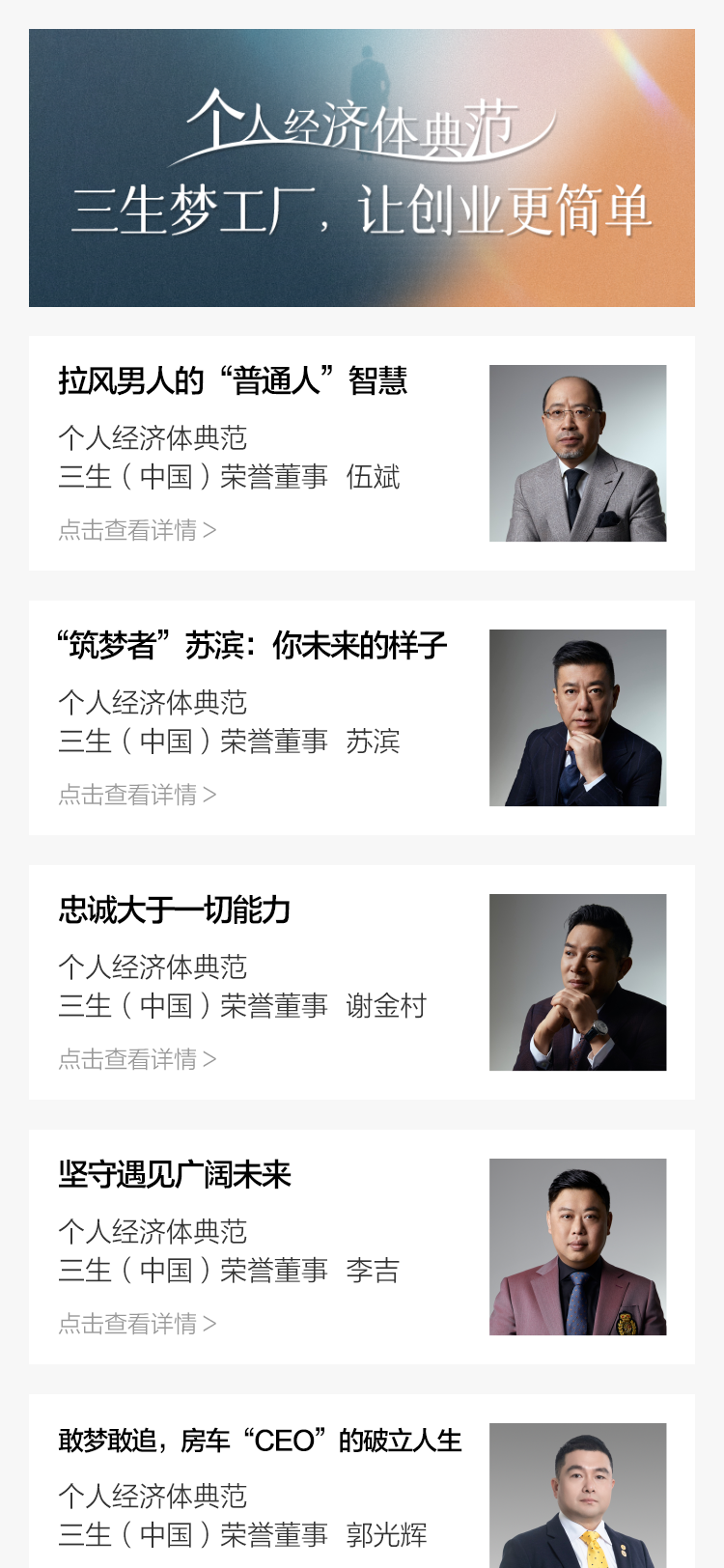Open 苏滨's "筑梦者" article card
The height and width of the screenshot is (1568, 724).
(x=253, y=646)
